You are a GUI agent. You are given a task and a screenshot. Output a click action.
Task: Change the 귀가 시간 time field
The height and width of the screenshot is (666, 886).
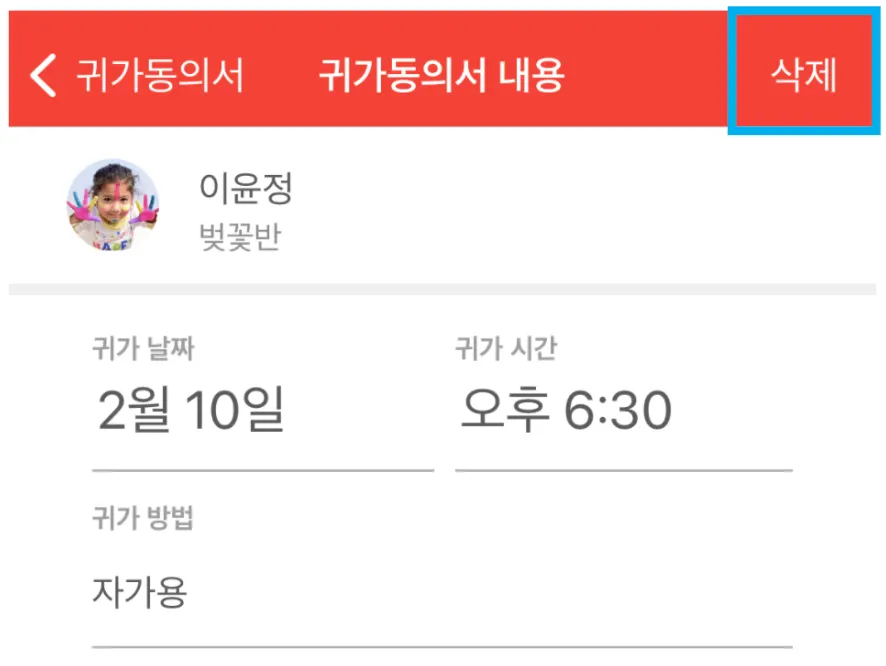click(622, 411)
